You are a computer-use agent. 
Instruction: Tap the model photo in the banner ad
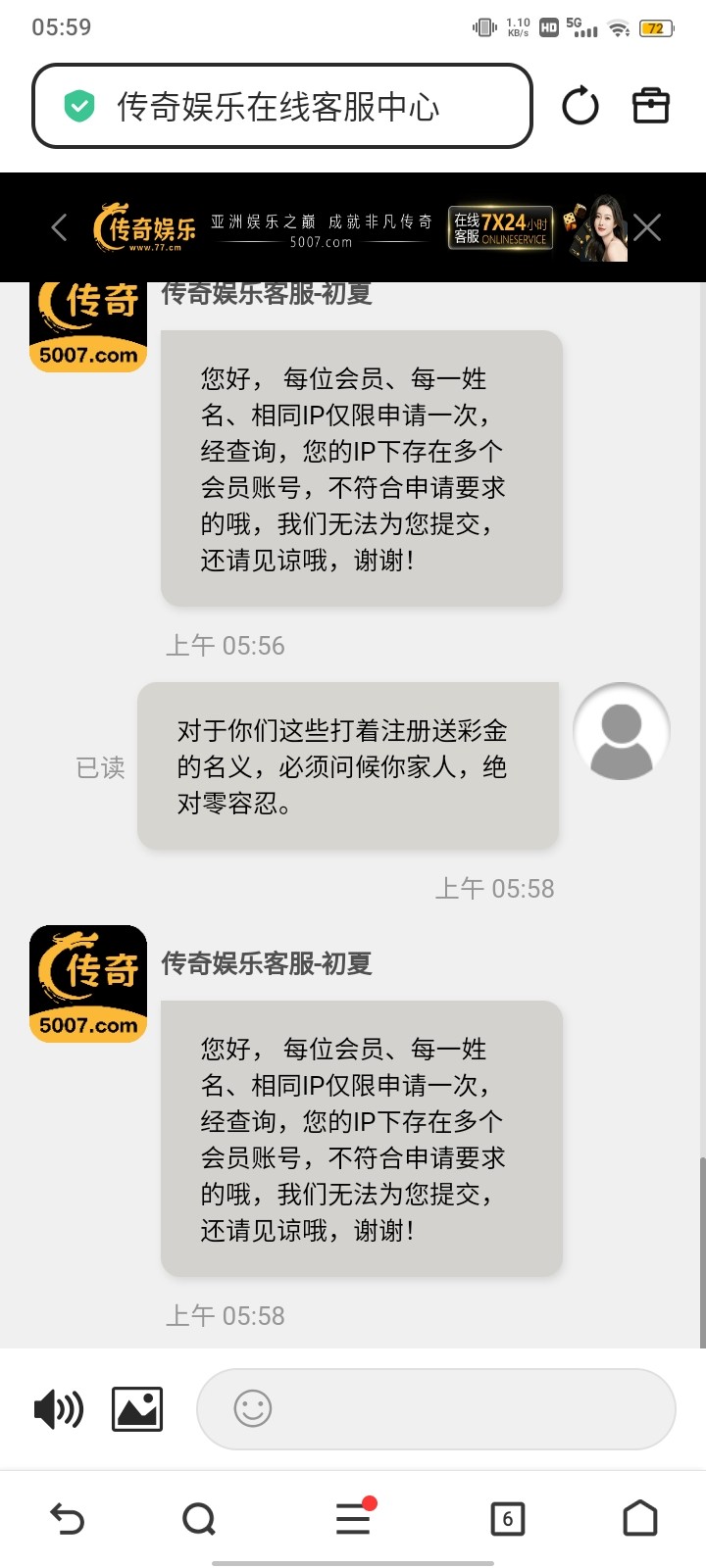599,226
